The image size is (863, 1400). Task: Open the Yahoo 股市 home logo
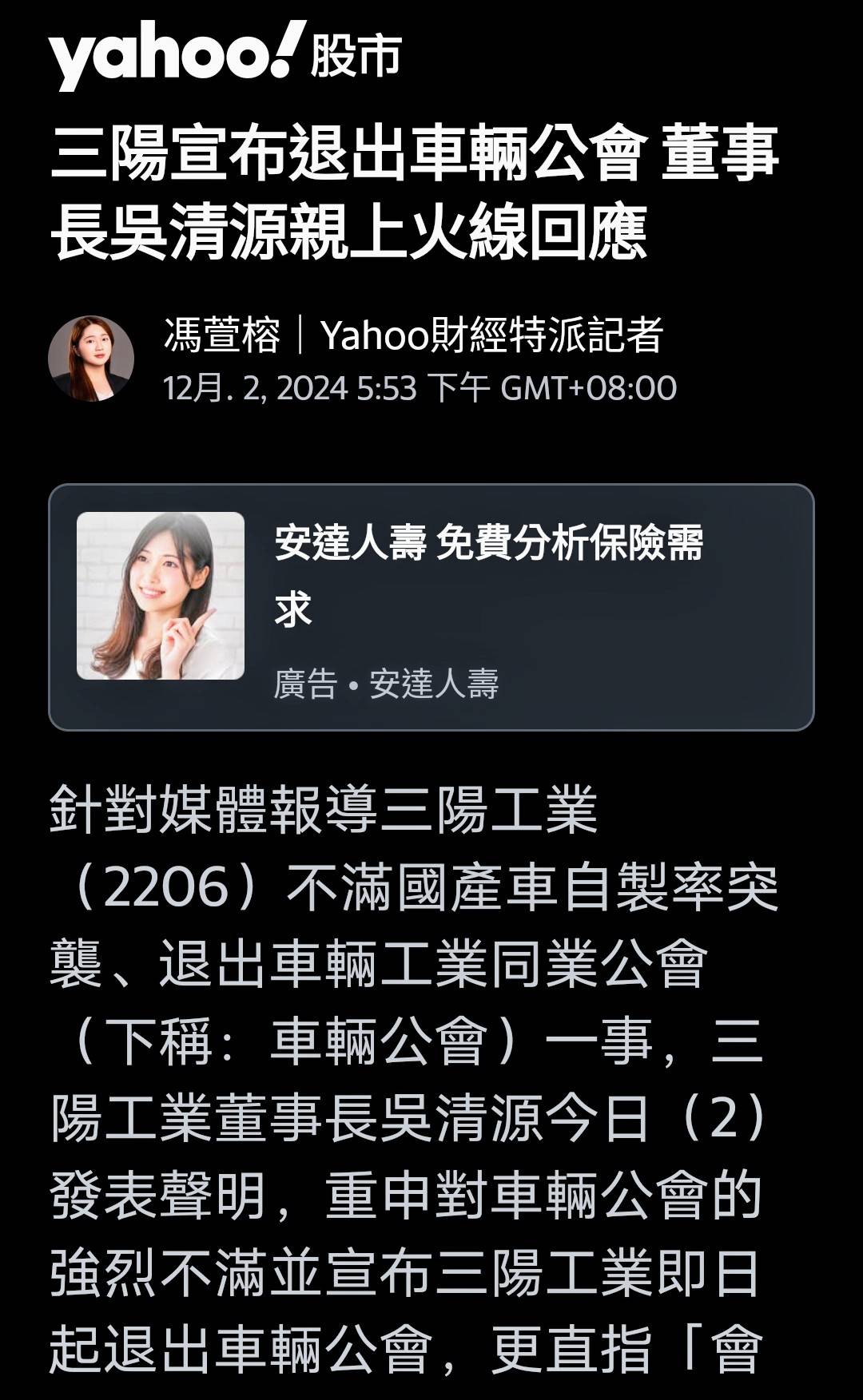pyautogui.click(x=224, y=54)
